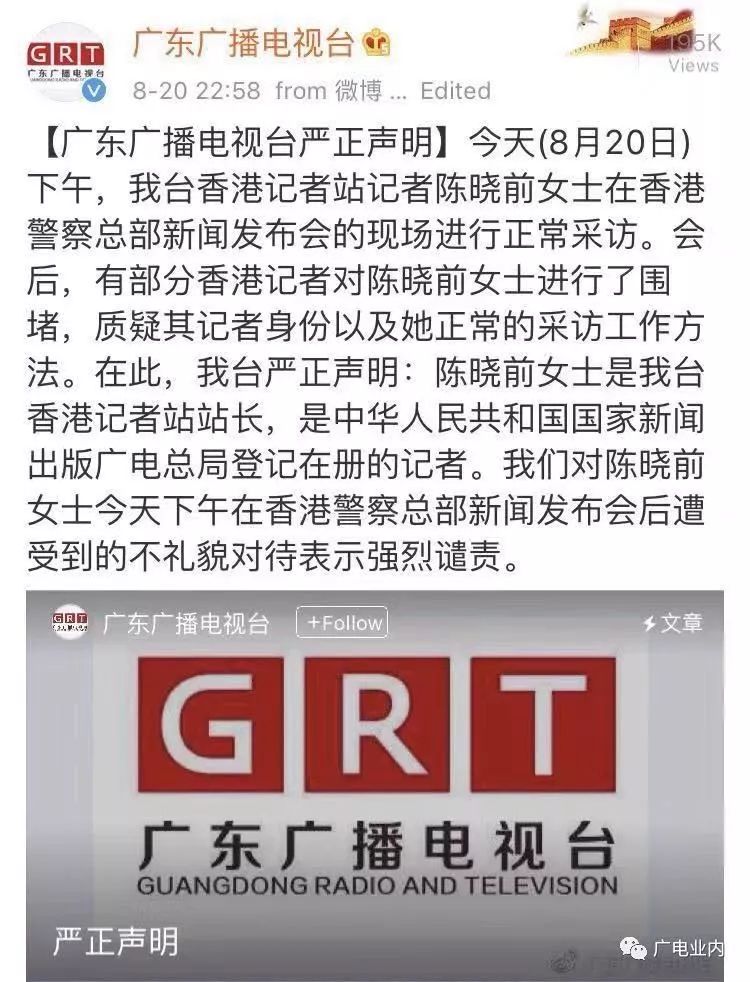The width and height of the screenshot is (750, 982).
Task: Open the 广东广播电视台 account name link
Action: point(243,43)
